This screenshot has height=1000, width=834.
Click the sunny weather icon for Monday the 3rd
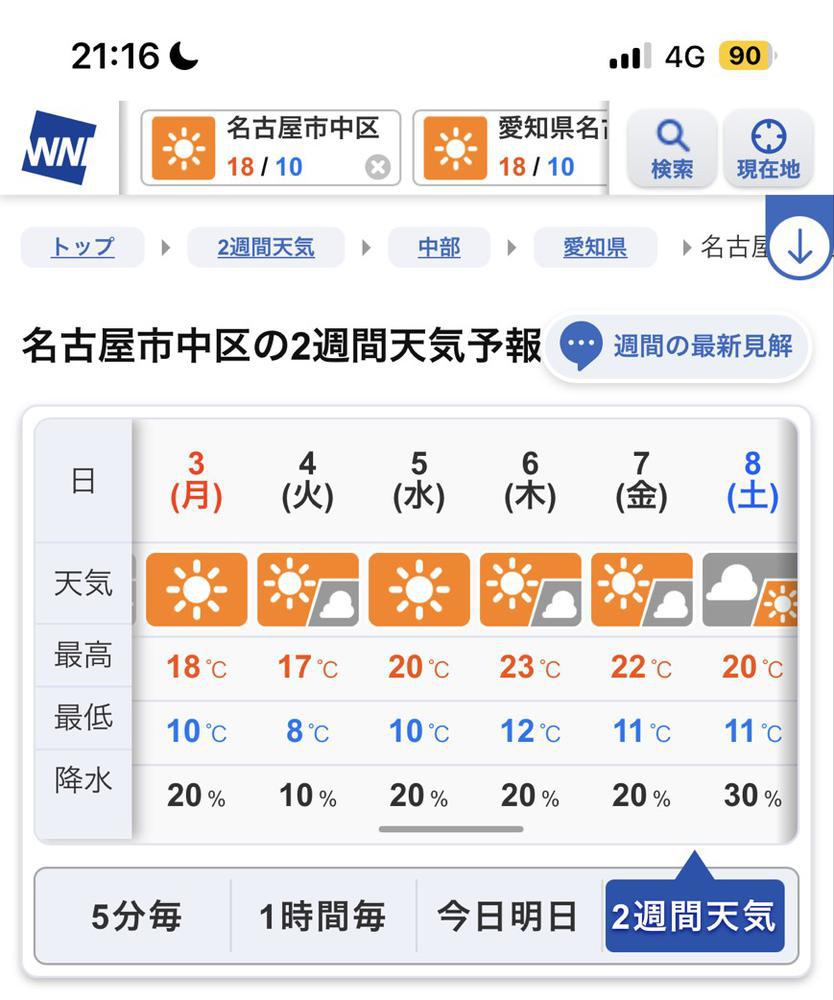[x=196, y=588]
